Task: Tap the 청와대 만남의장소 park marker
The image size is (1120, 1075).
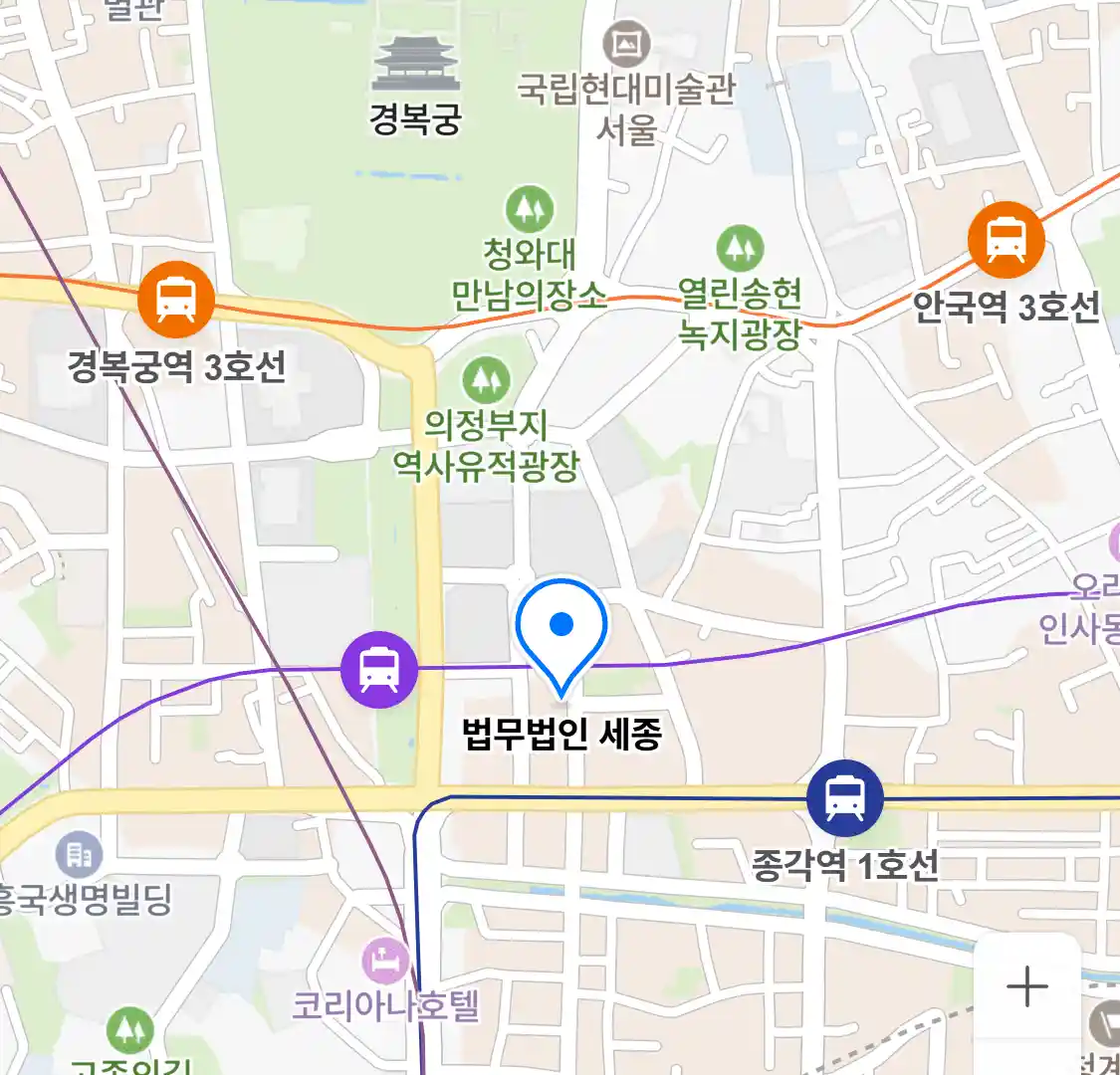Action: pyautogui.click(x=530, y=210)
